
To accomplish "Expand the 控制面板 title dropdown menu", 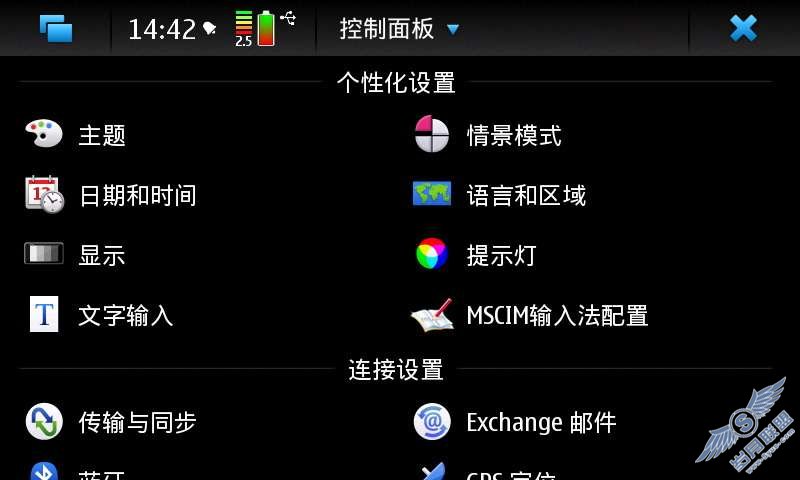I will click(x=399, y=28).
